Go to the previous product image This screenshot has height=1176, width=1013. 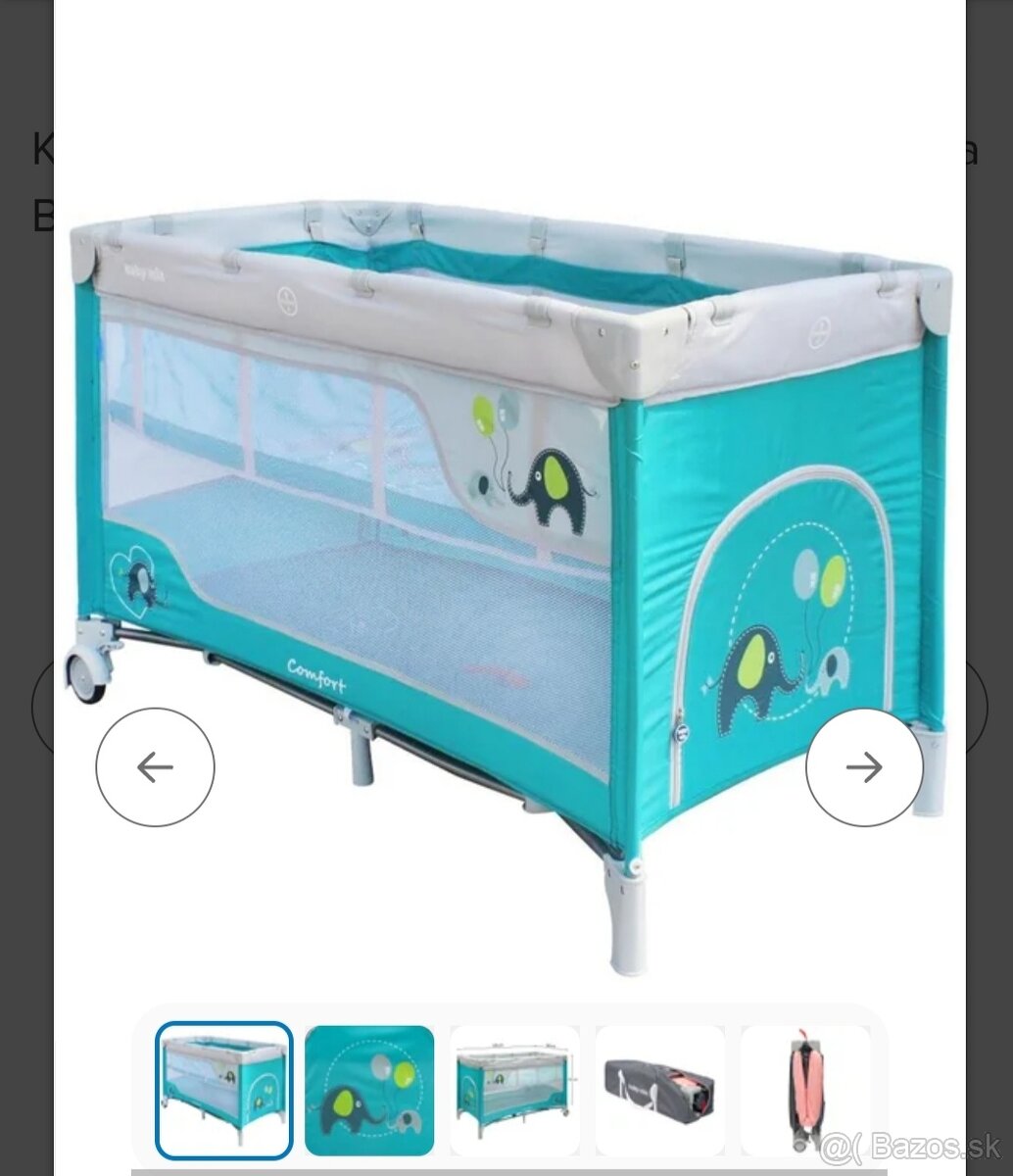(155, 767)
